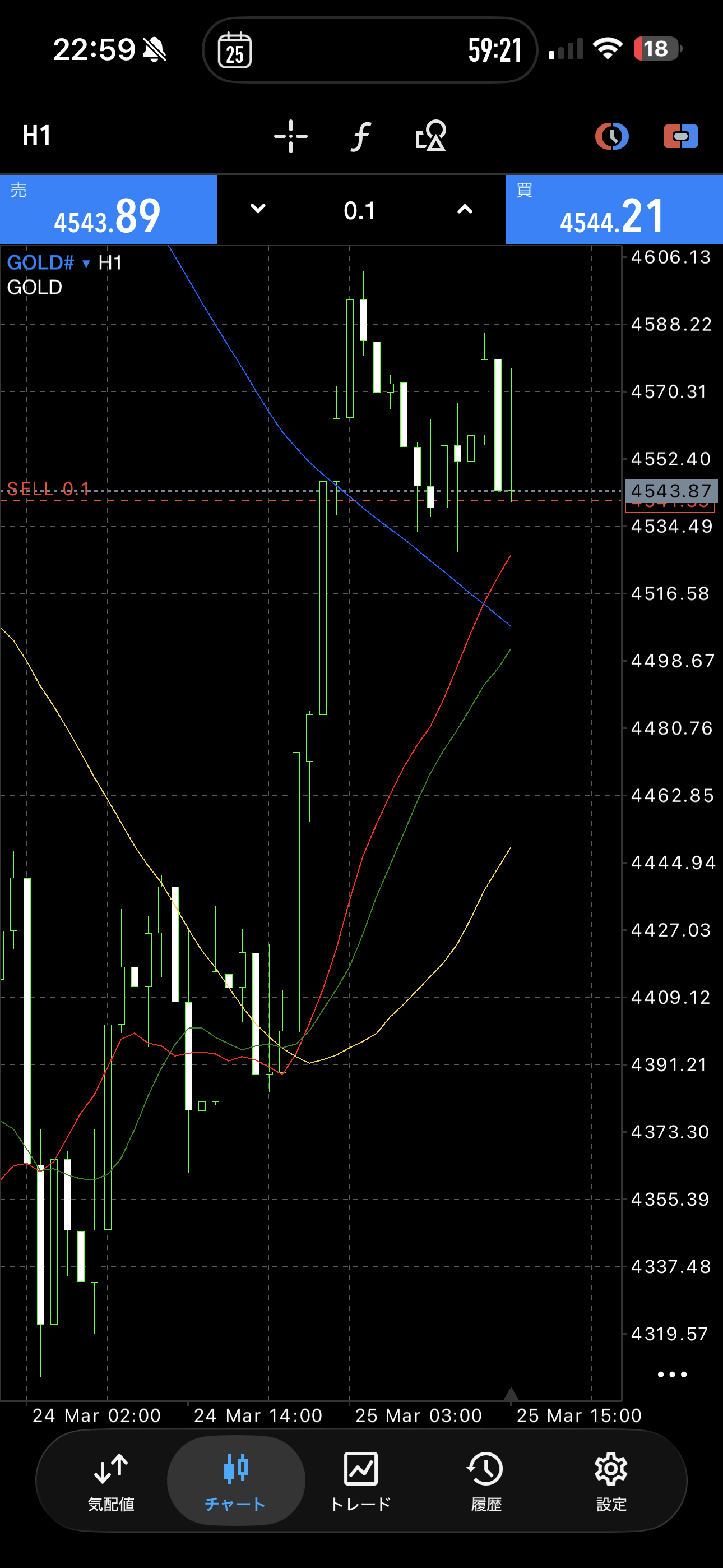Tap the clock icon in the toolbar

pyautogui.click(x=611, y=136)
